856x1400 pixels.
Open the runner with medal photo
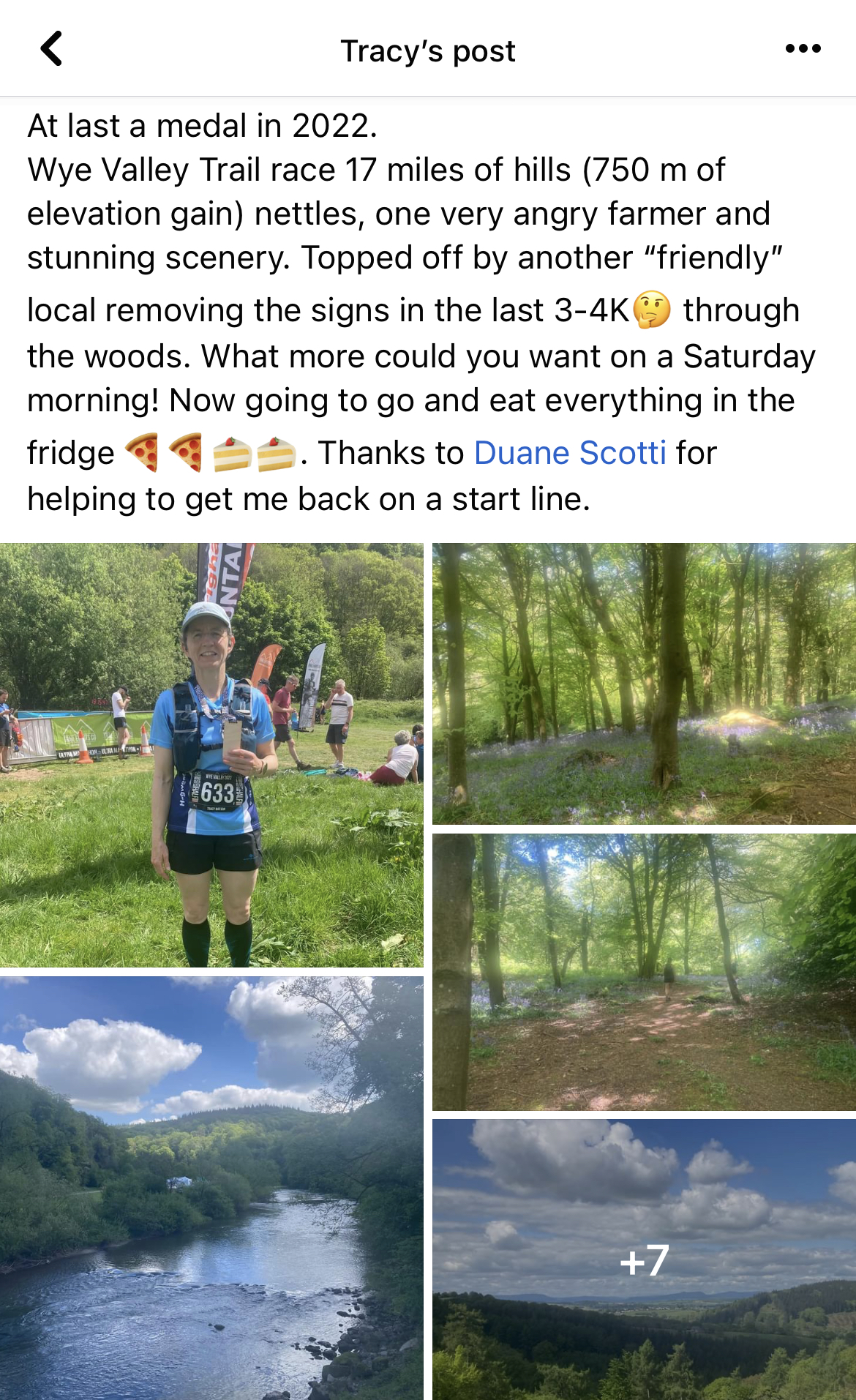(x=211, y=755)
